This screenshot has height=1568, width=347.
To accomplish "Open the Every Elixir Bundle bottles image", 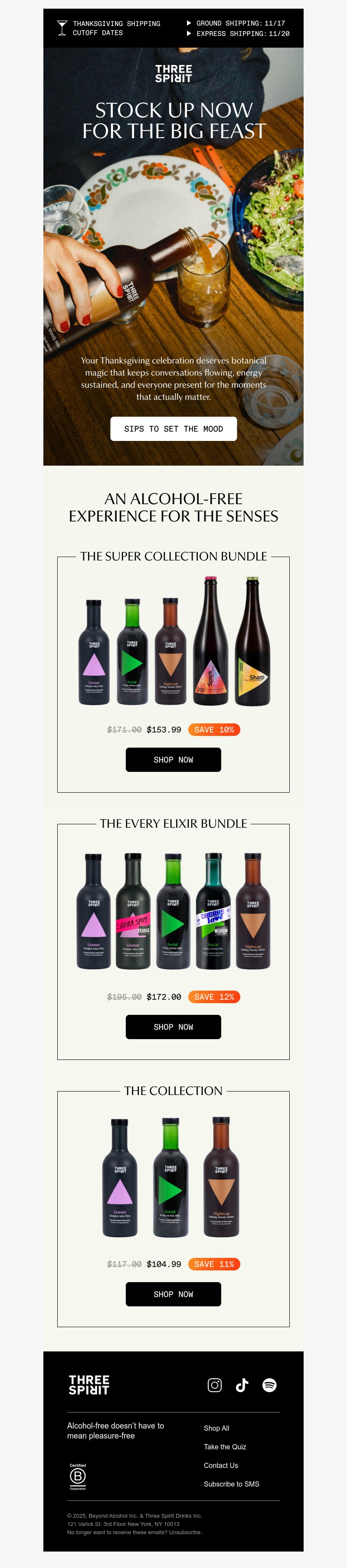I will [x=173, y=911].
